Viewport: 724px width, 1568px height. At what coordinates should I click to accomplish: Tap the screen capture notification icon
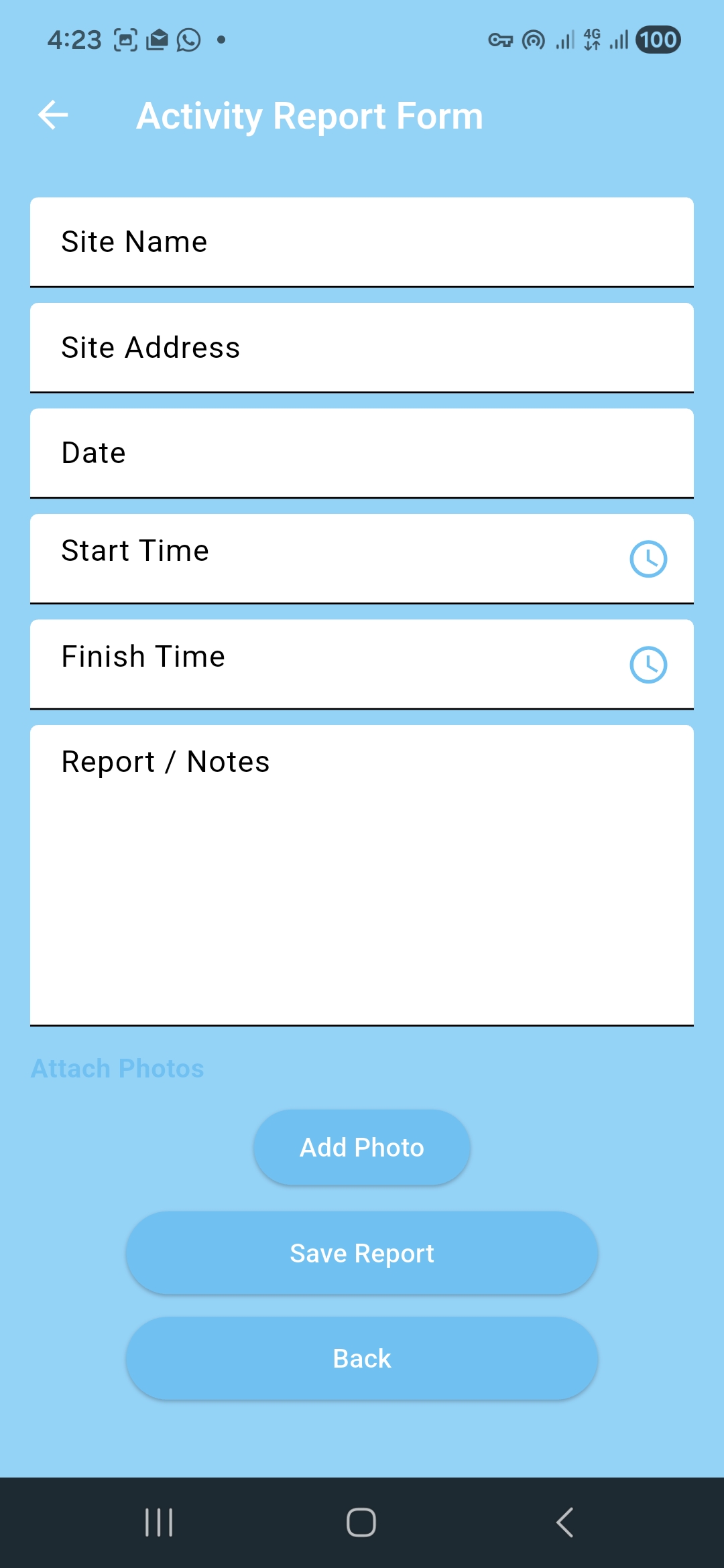pos(126,39)
